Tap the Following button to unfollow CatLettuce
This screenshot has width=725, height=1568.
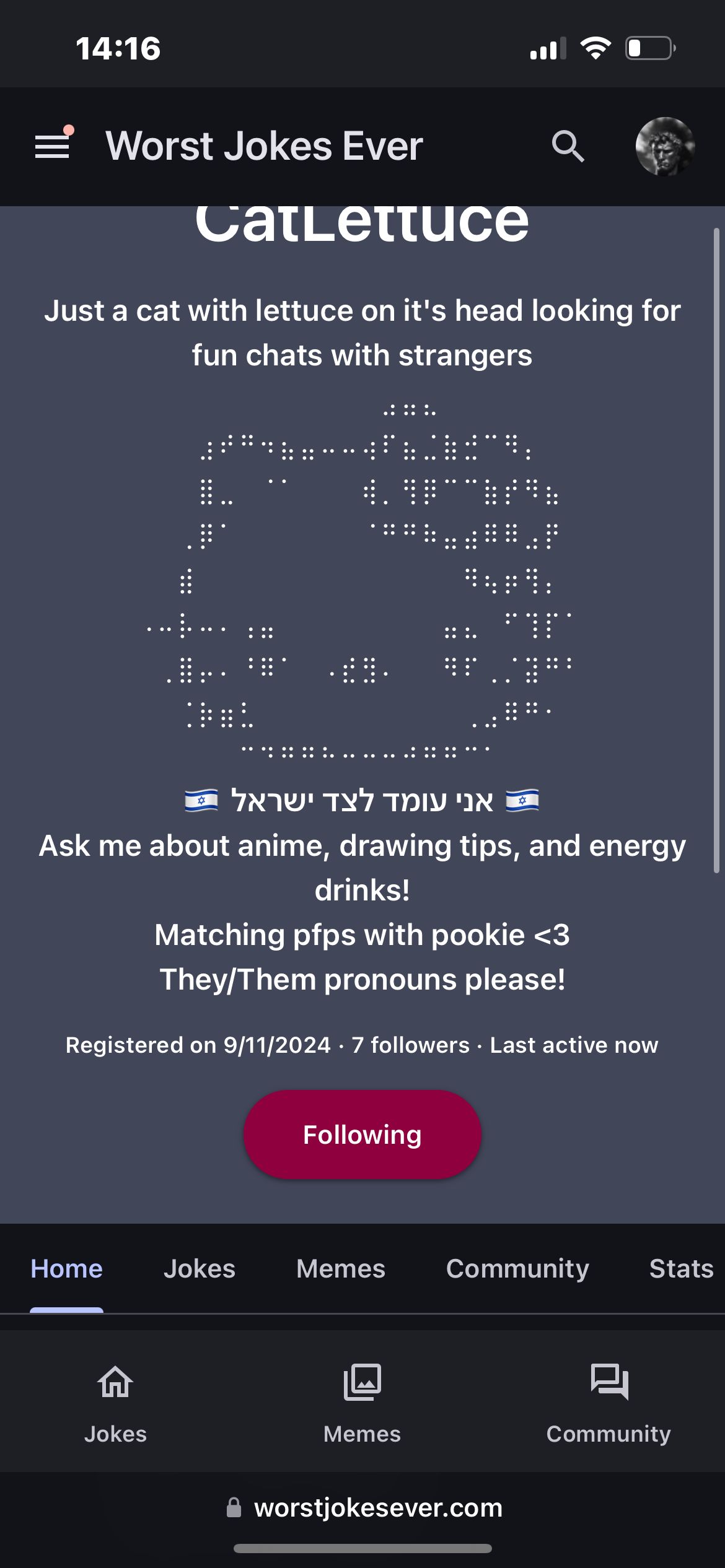point(362,1135)
